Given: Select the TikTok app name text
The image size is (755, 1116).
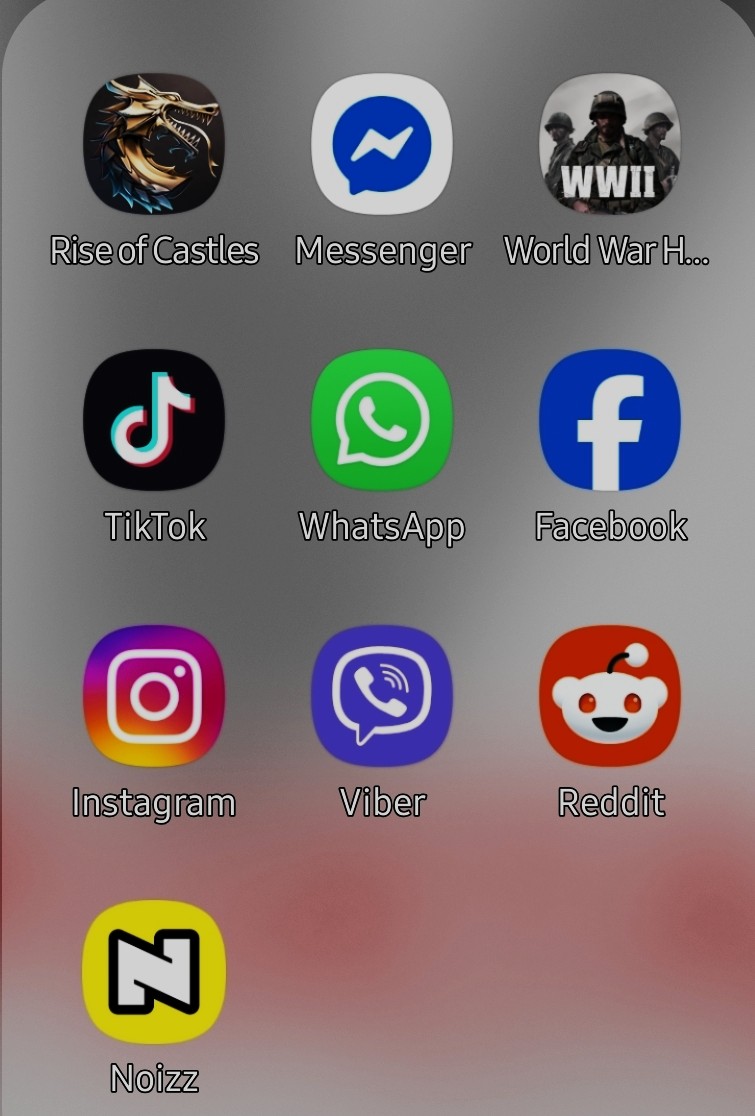Looking at the screenshot, I should [x=155, y=526].
